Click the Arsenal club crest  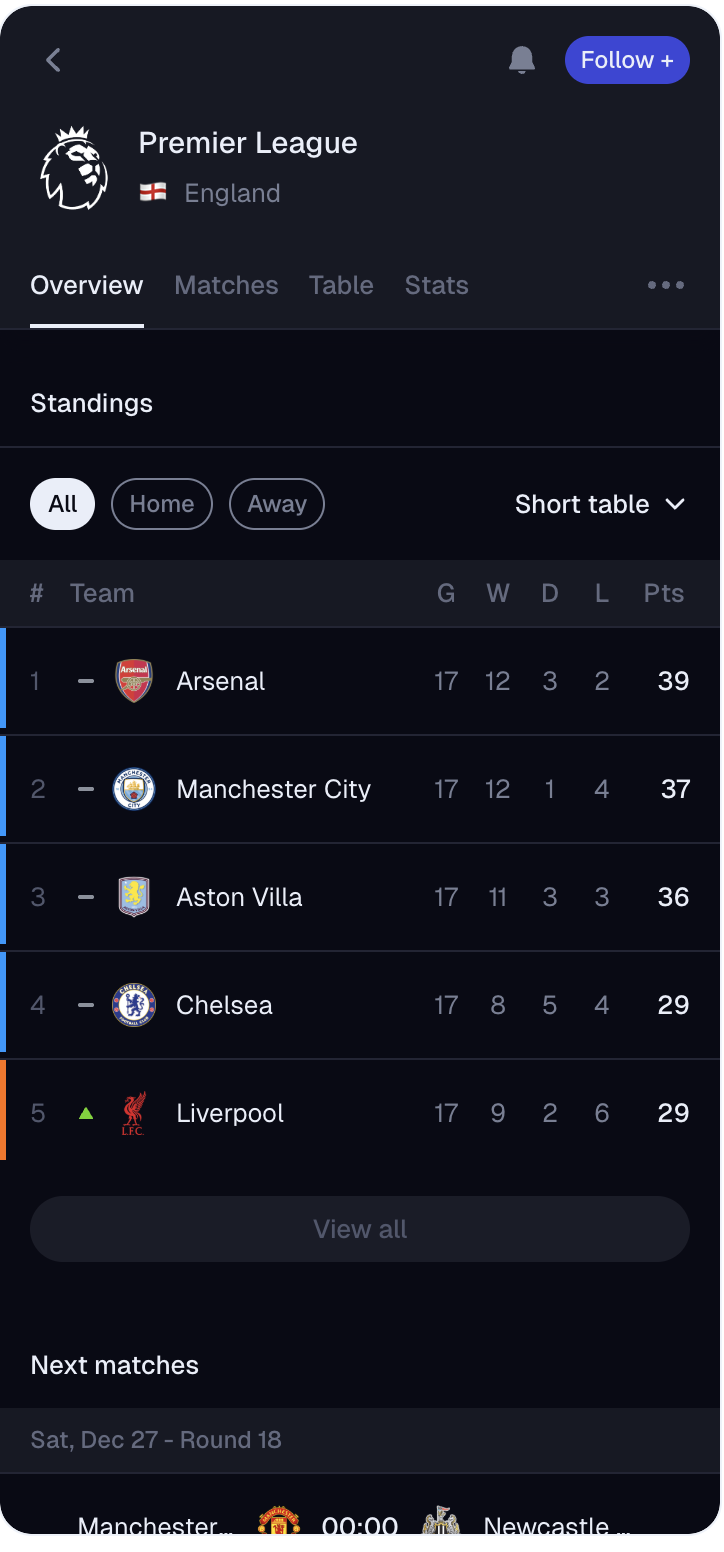click(135, 681)
